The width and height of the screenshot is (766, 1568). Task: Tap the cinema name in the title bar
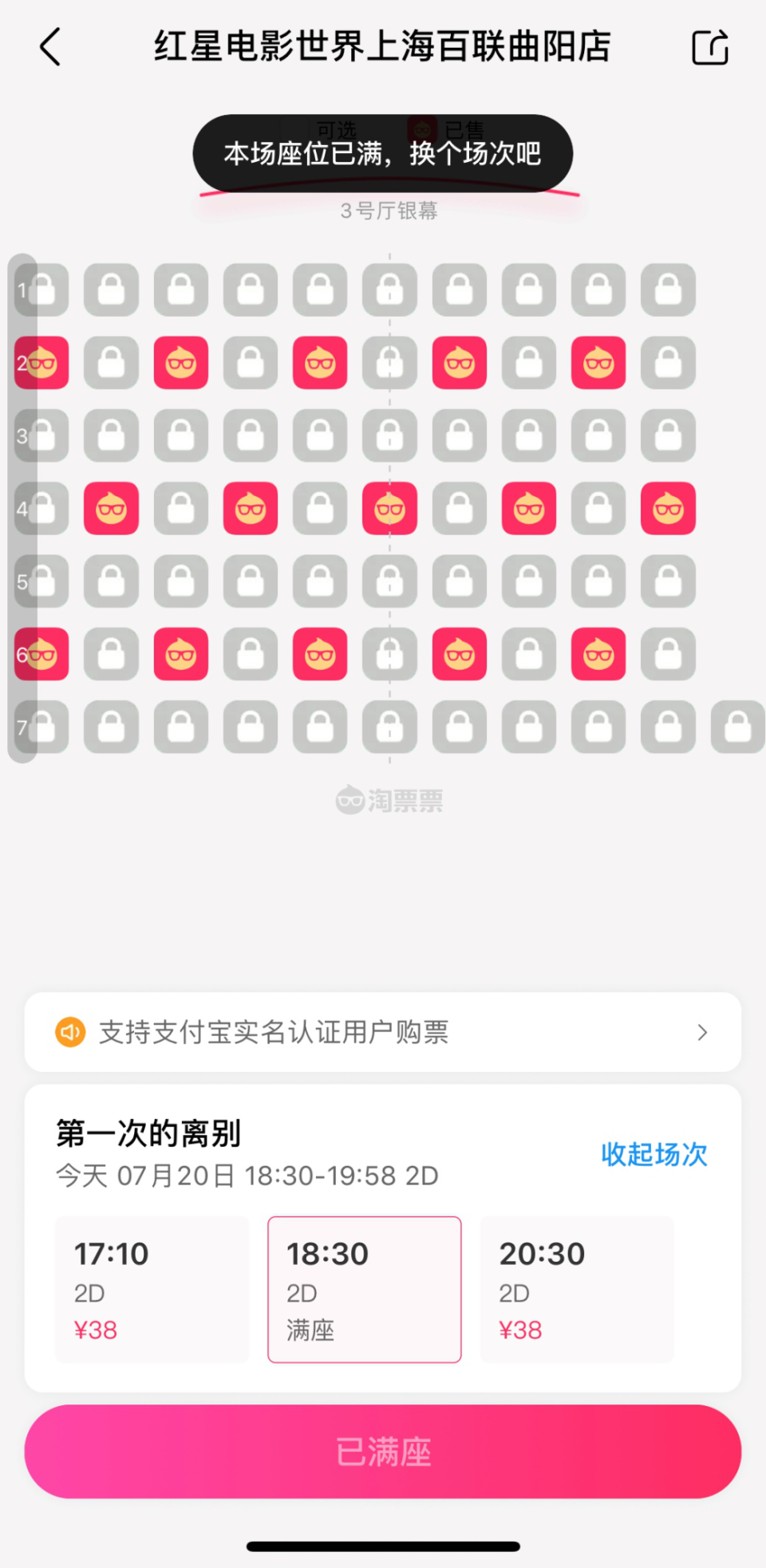382,47
